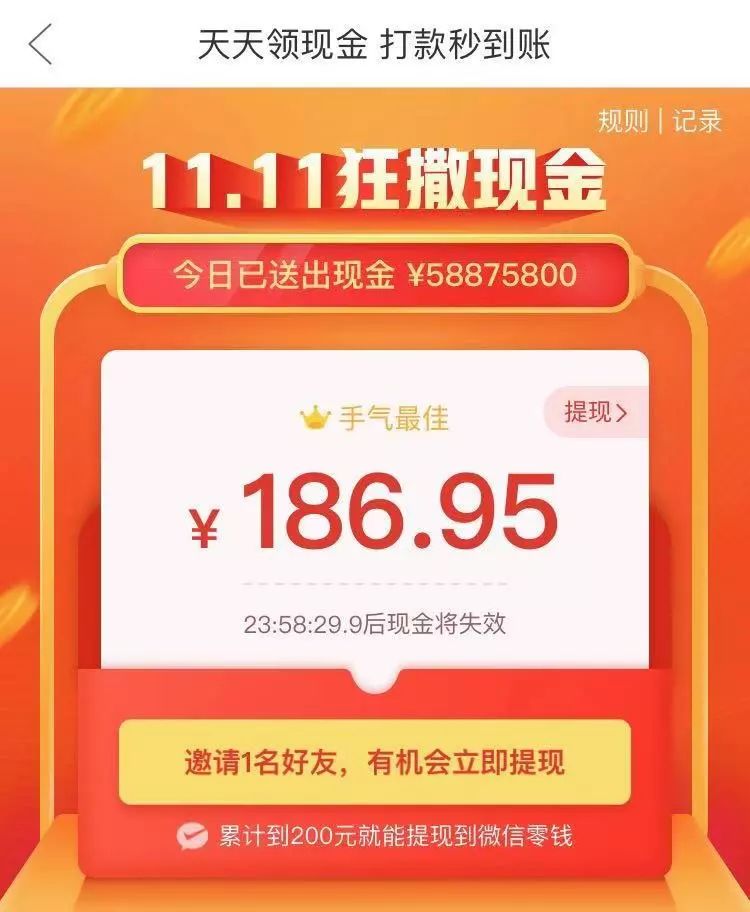This screenshot has height=912, width=750.
Task: Go back using the top-left arrow
Action: coord(40,45)
